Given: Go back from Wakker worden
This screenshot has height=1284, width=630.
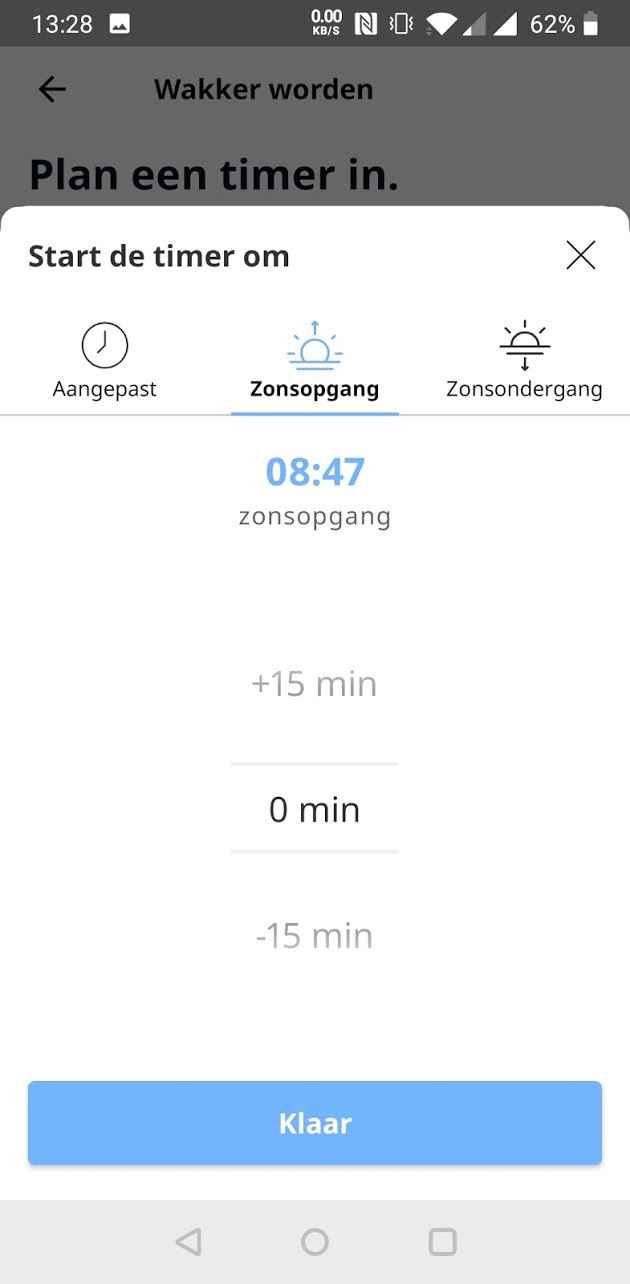Looking at the screenshot, I should click(52, 89).
